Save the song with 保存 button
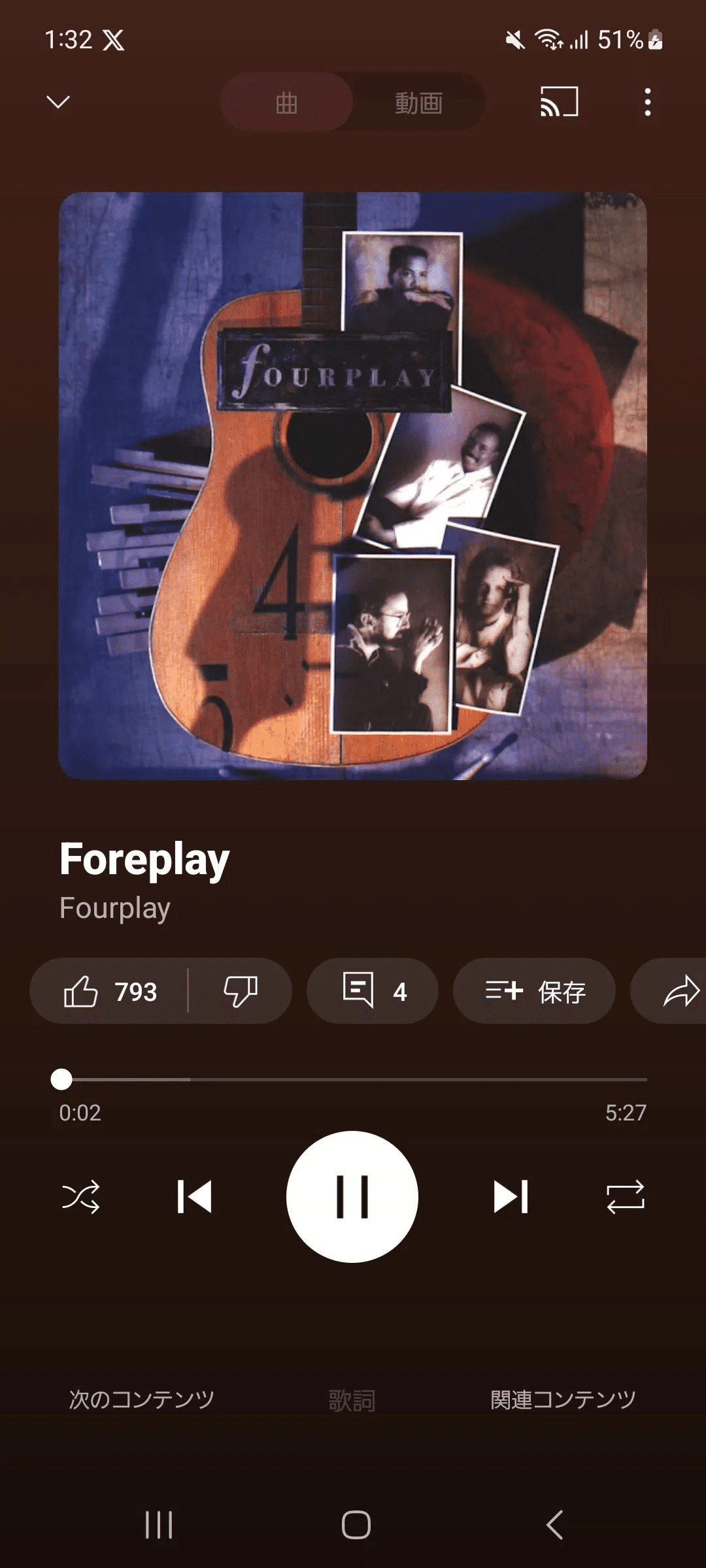The image size is (706, 1568). click(x=534, y=991)
